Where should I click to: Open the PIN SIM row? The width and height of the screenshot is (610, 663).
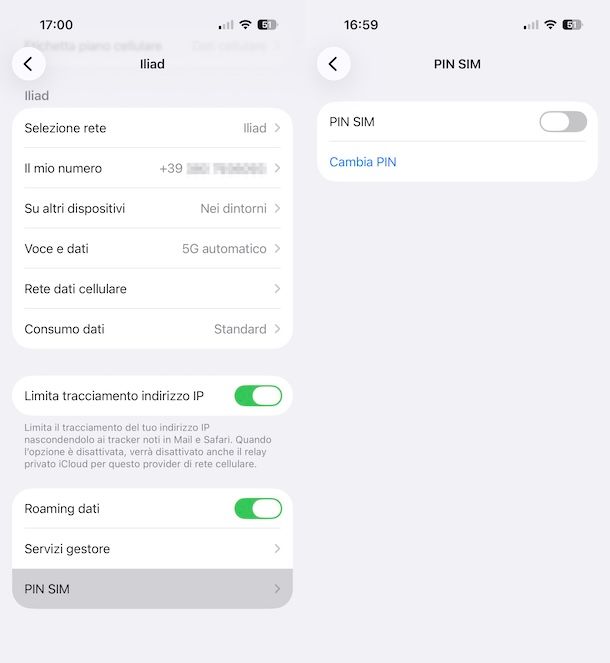click(152, 589)
